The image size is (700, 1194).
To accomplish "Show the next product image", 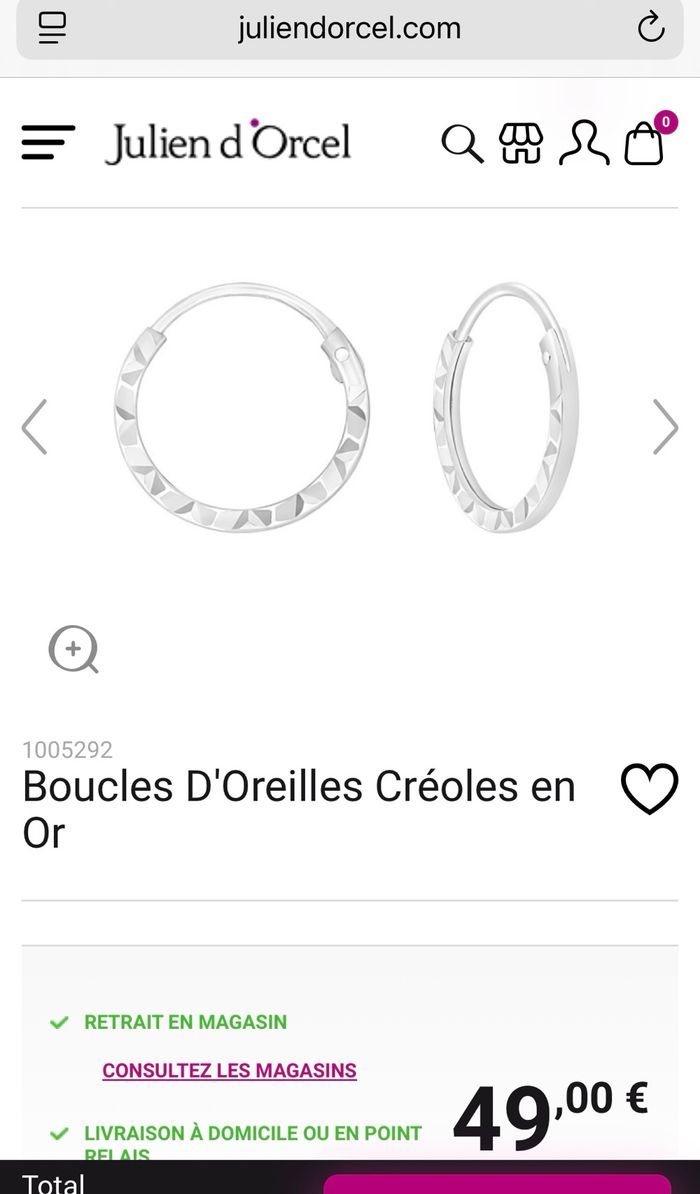I will click(x=665, y=427).
